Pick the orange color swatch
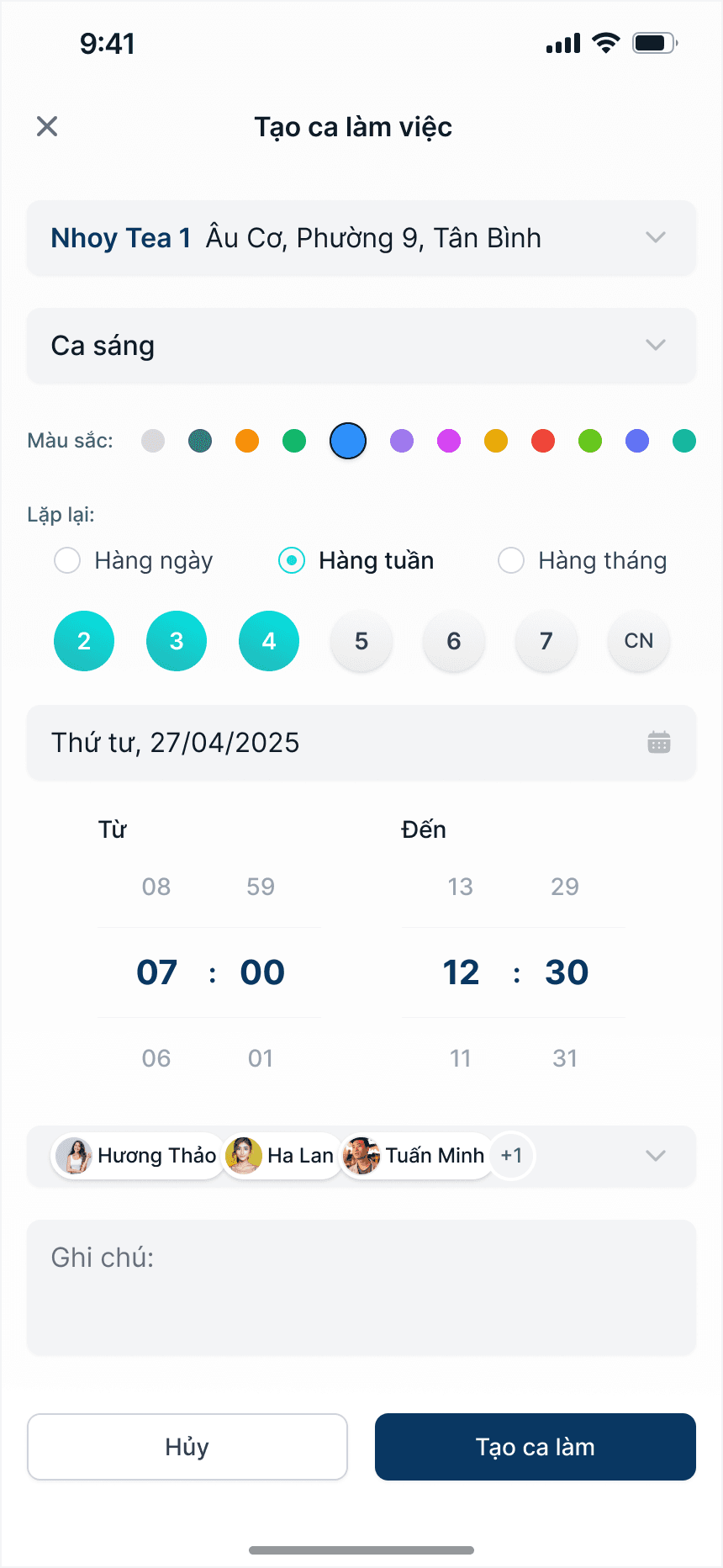This screenshot has width=723, height=1568. point(247,440)
